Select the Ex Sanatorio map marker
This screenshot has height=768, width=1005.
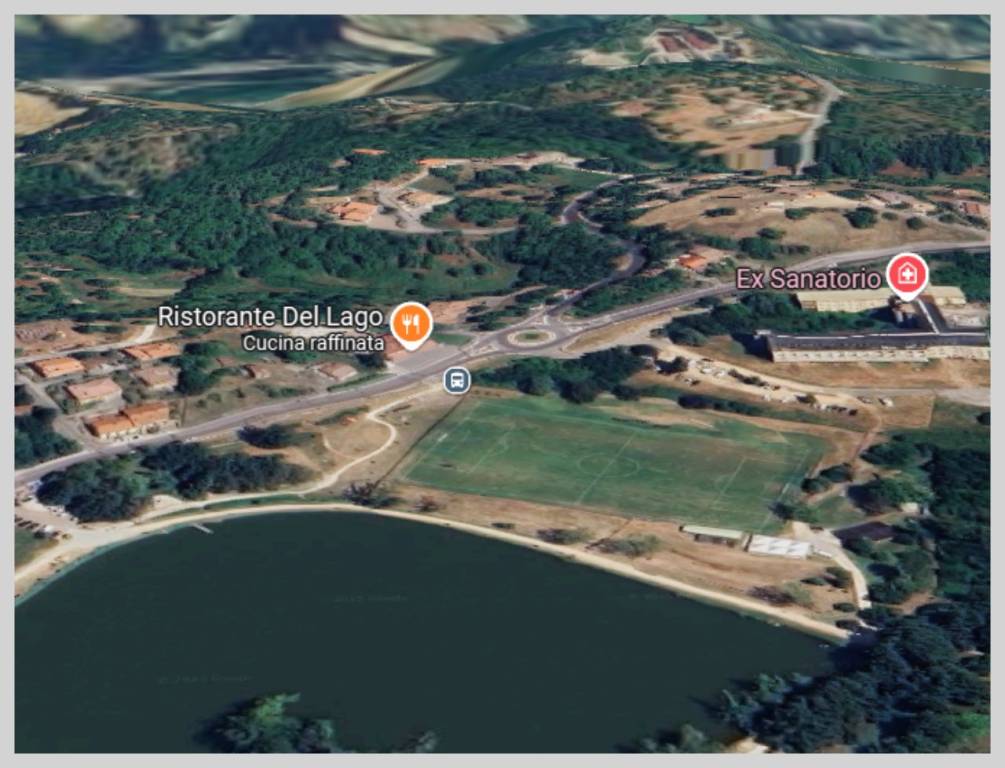click(x=907, y=274)
